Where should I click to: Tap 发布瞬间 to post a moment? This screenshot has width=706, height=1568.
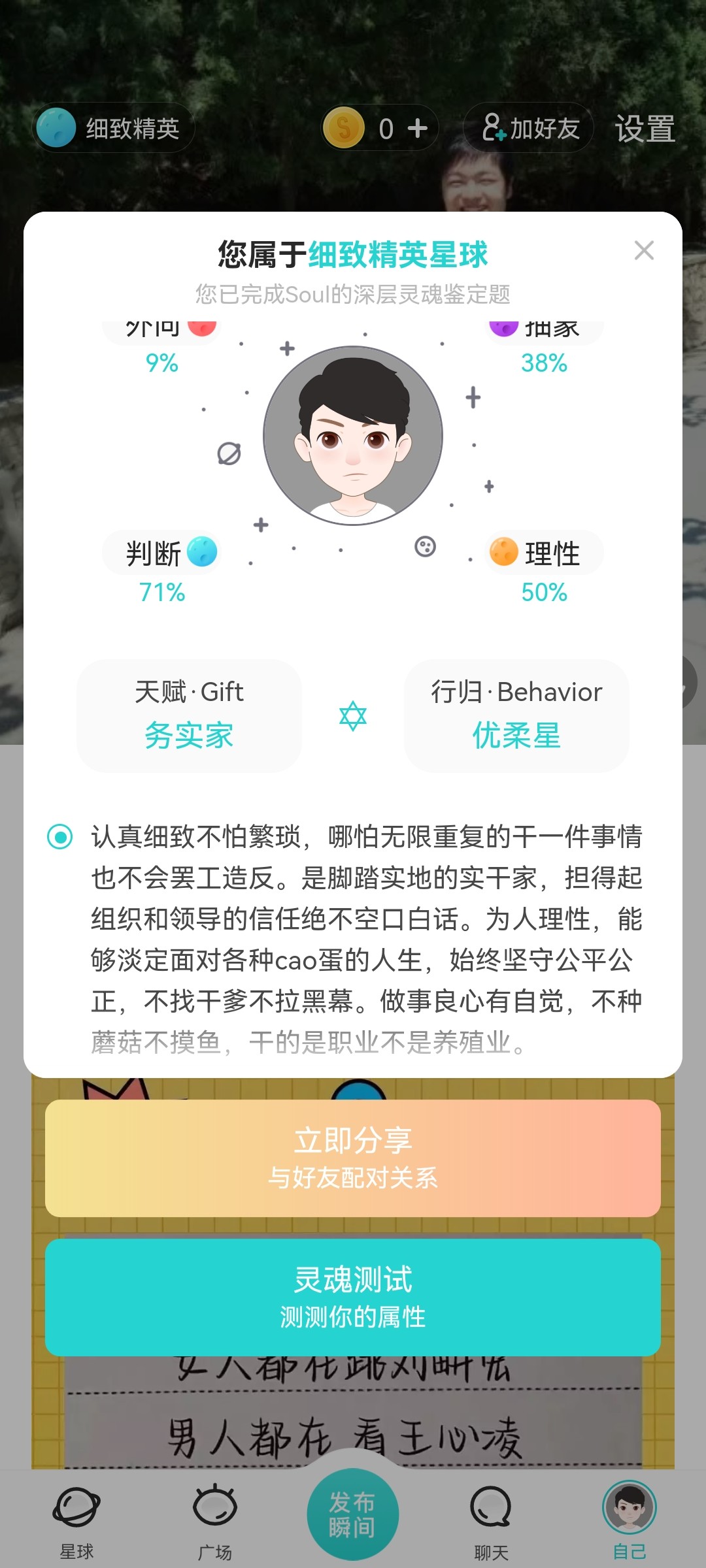[353, 1514]
